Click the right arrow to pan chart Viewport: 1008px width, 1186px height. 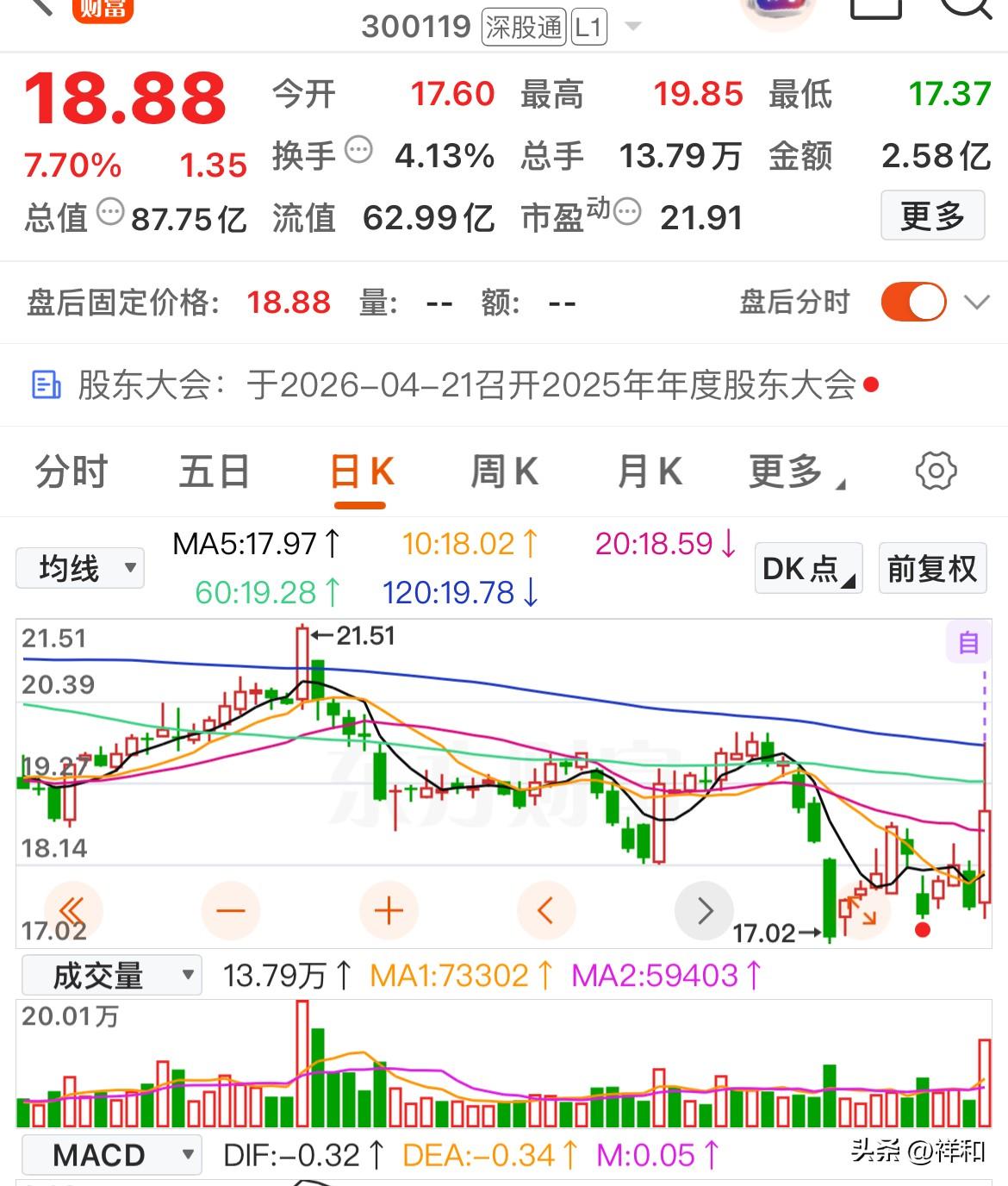705,909
